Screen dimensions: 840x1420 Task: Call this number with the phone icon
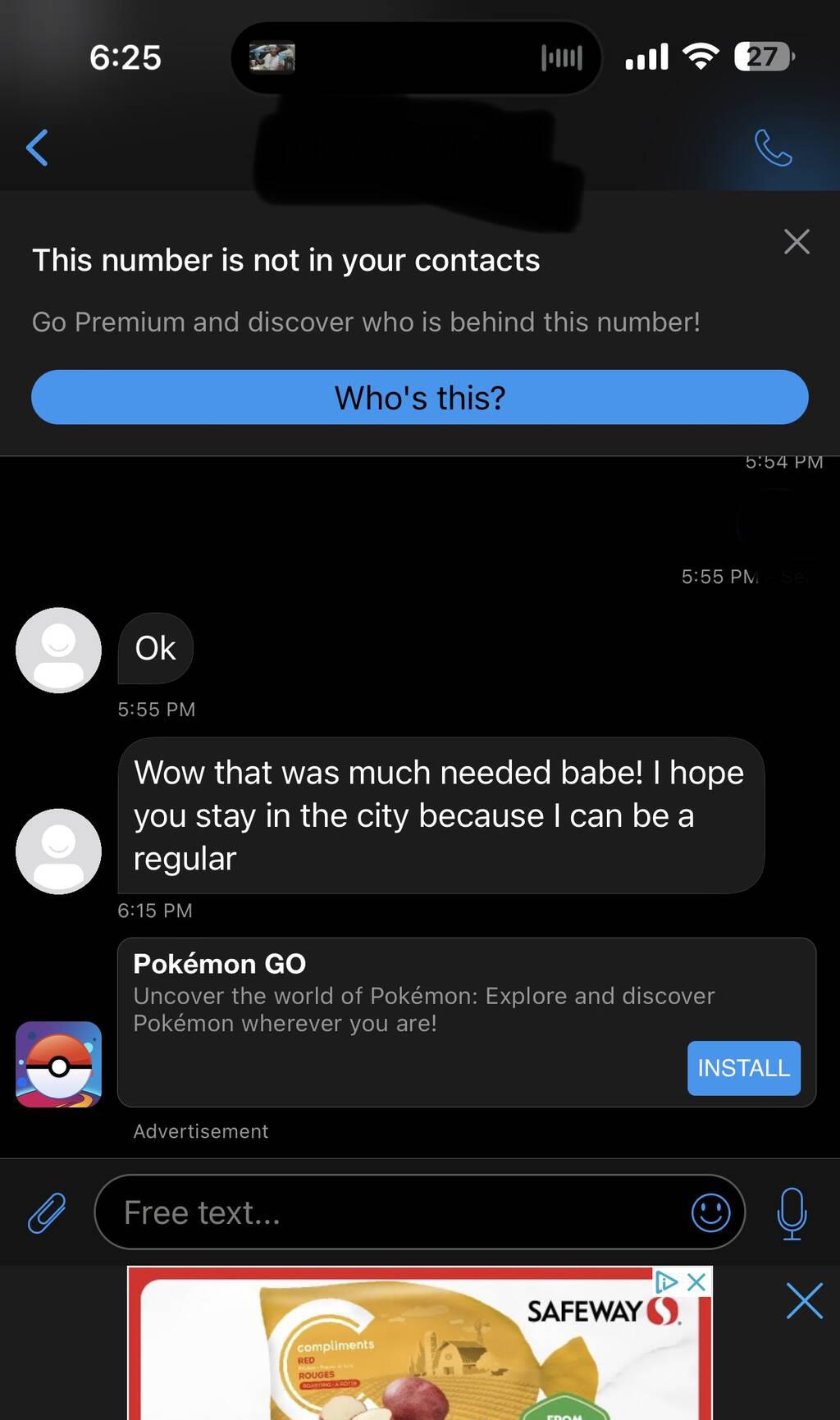pos(773,148)
